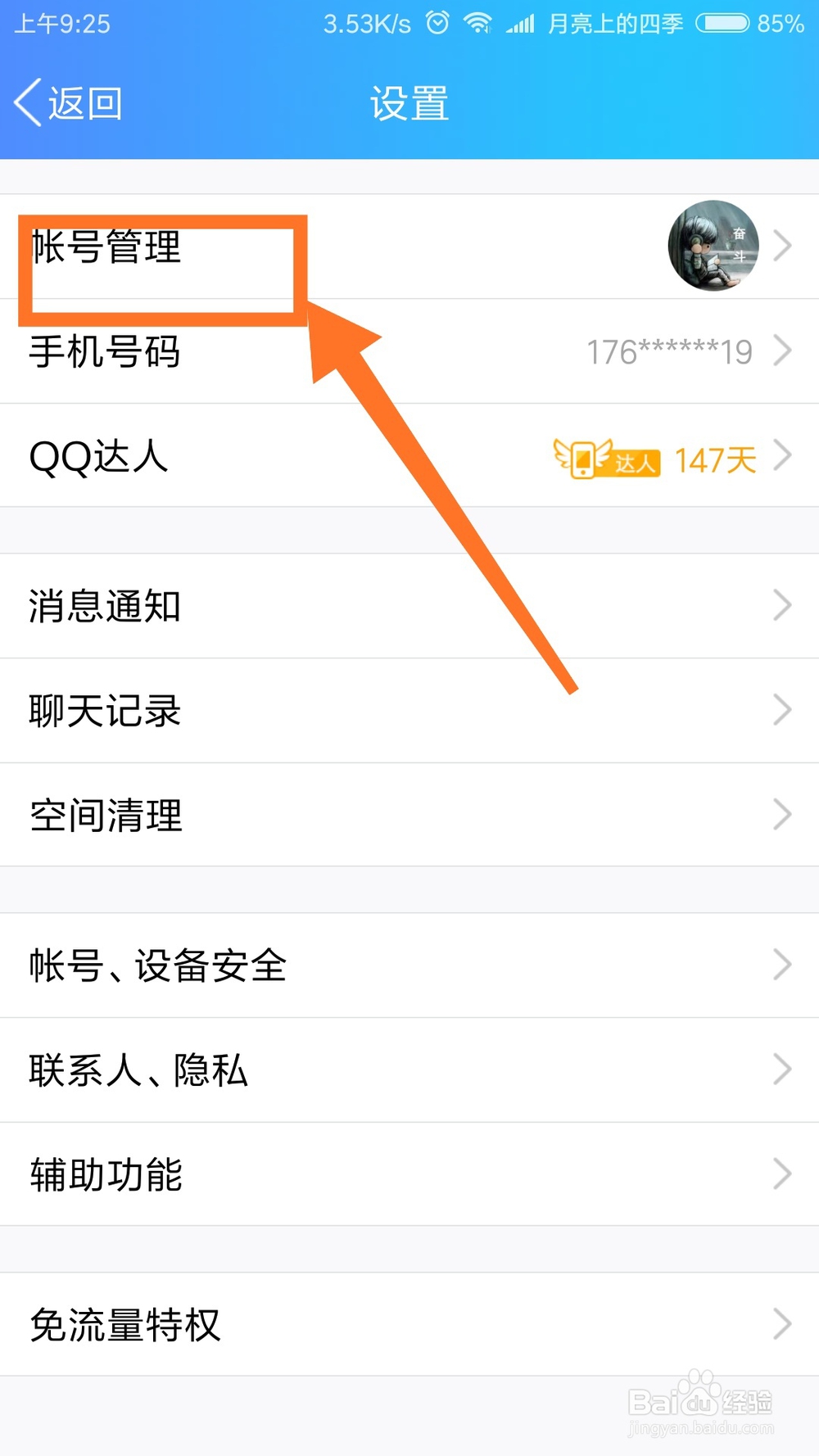Expand the 空间清理 row chevron

tap(782, 815)
